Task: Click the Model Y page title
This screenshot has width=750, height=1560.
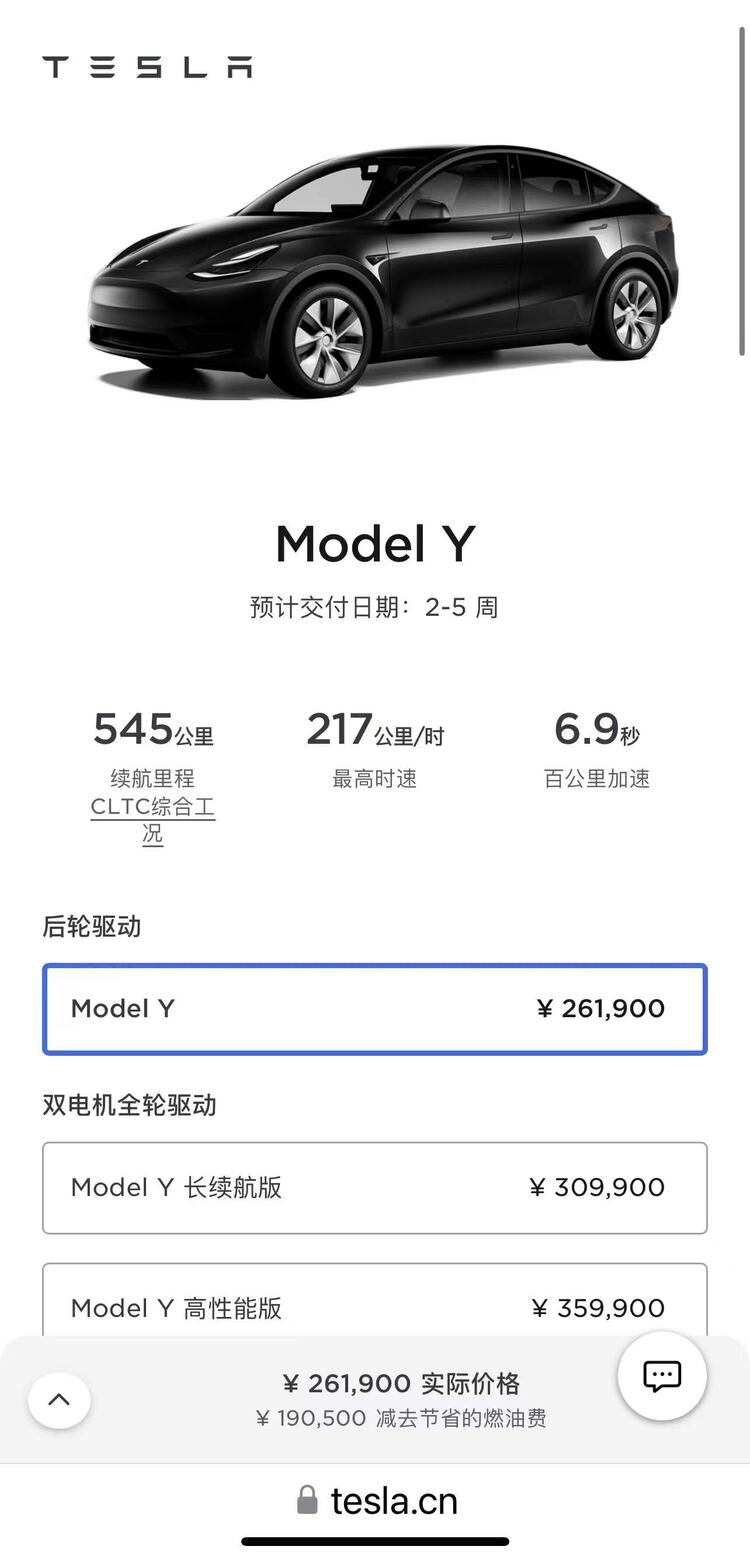Action: (375, 543)
